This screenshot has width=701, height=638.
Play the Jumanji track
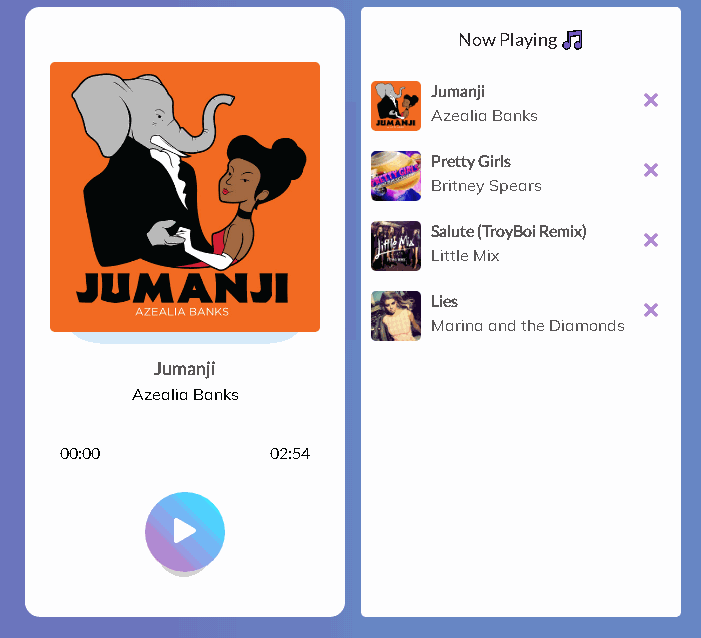click(x=185, y=531)
